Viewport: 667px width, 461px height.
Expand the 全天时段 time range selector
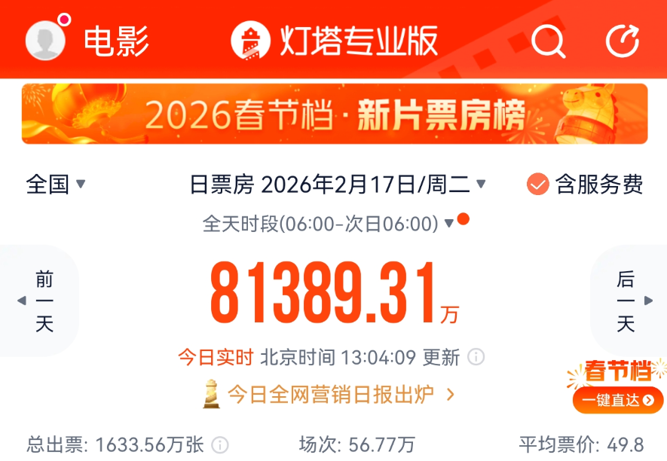pyautogui.click(x=329, y=222)
